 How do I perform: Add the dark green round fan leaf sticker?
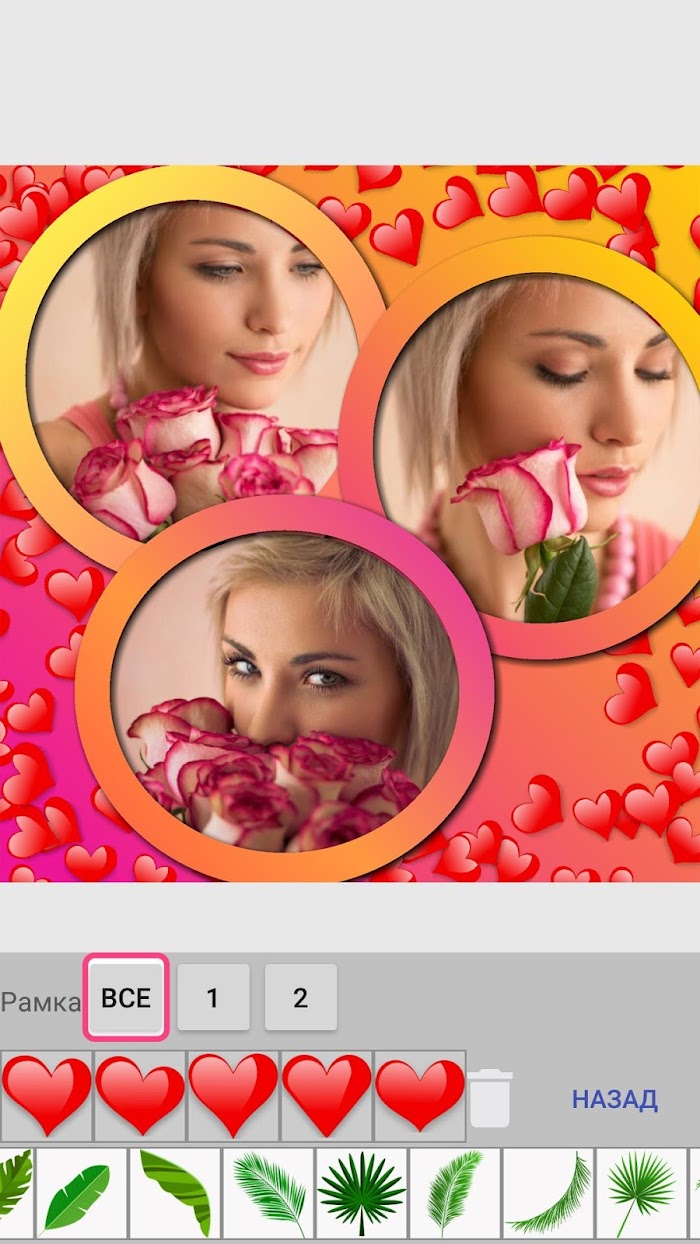click(361, 1193)
